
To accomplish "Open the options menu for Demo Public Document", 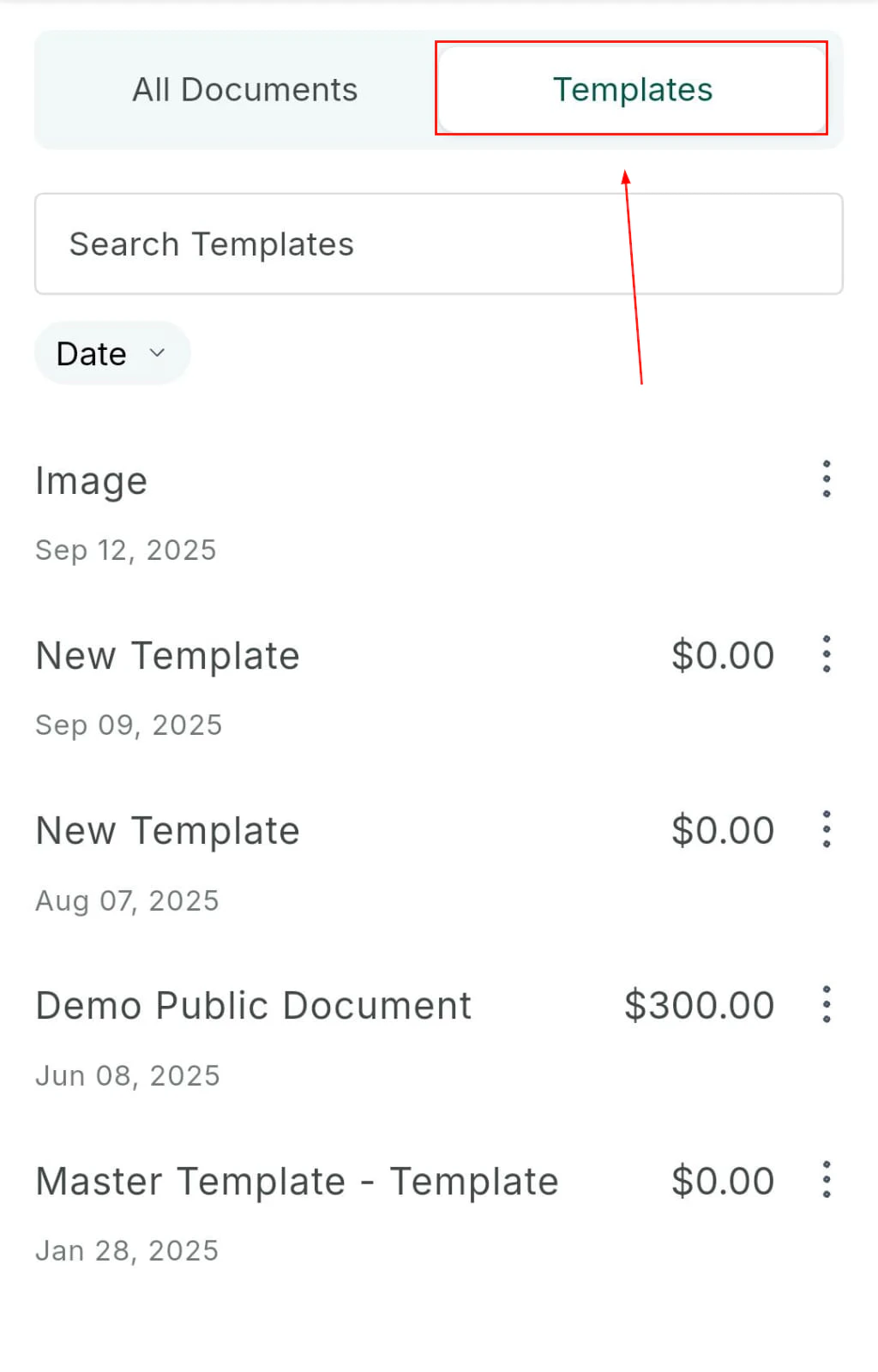I will click(x=826, y=1005).
